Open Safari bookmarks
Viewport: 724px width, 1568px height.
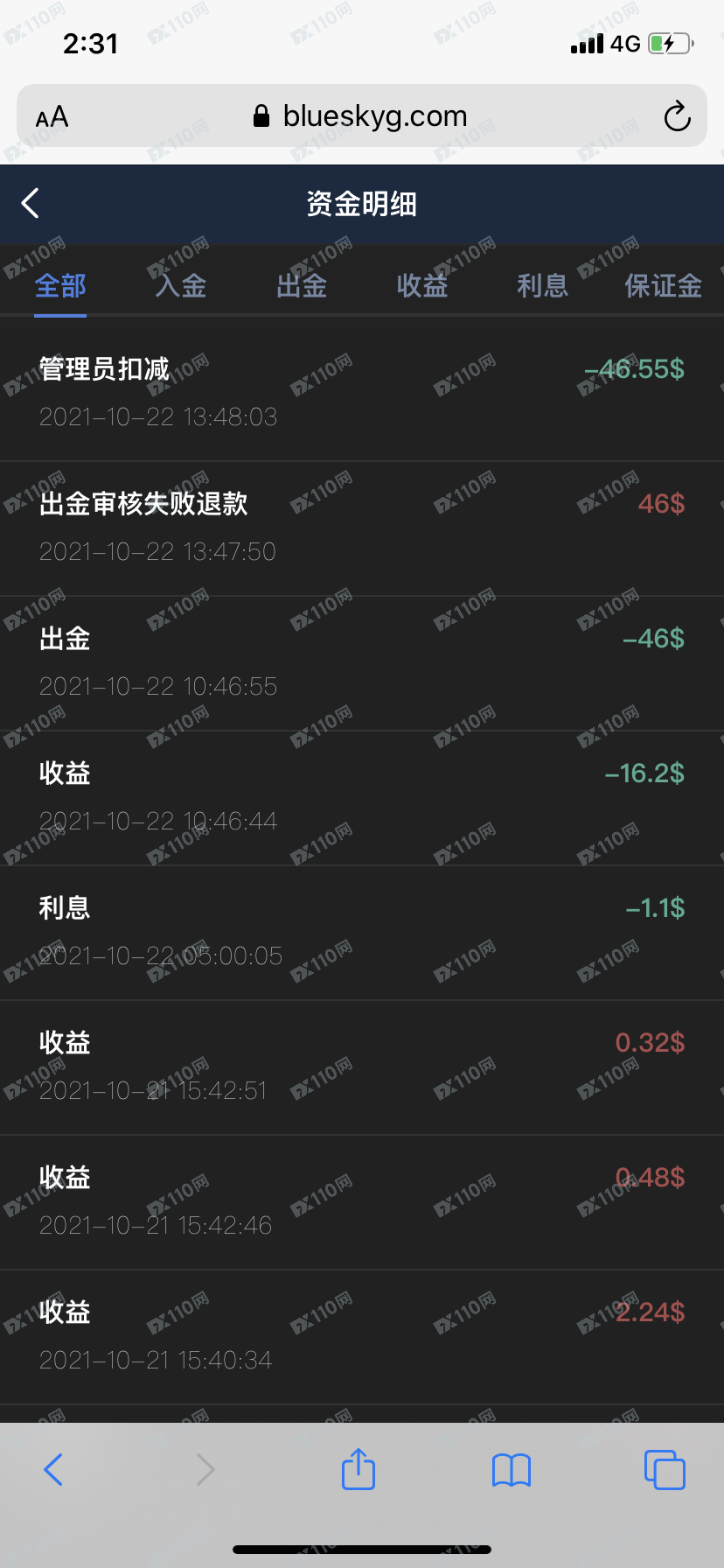point(512,1470)
